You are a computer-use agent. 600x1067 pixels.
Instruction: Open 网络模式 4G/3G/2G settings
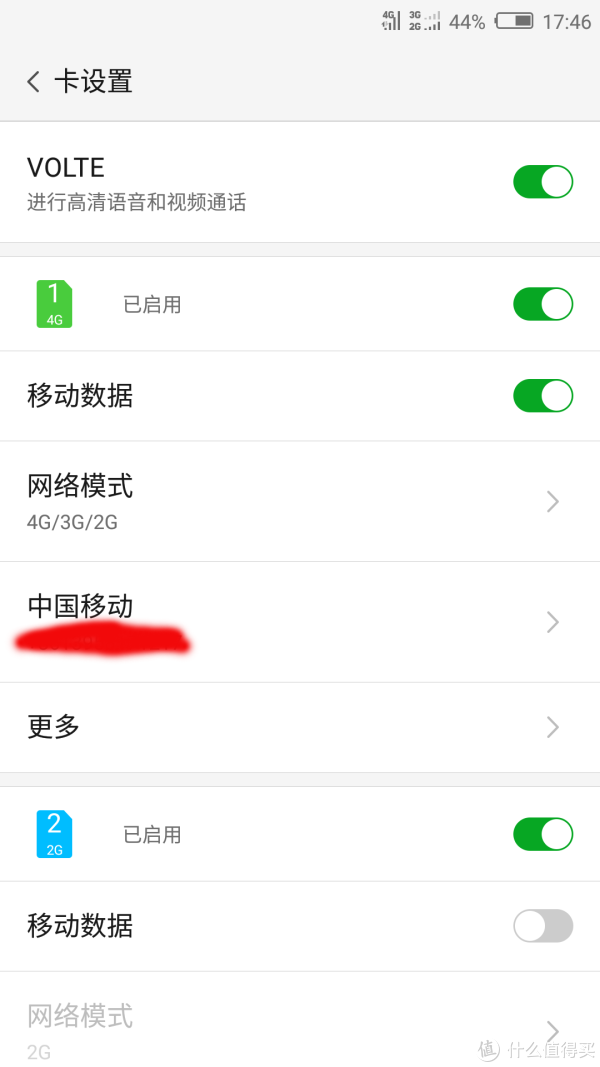(x=300, y=501)
